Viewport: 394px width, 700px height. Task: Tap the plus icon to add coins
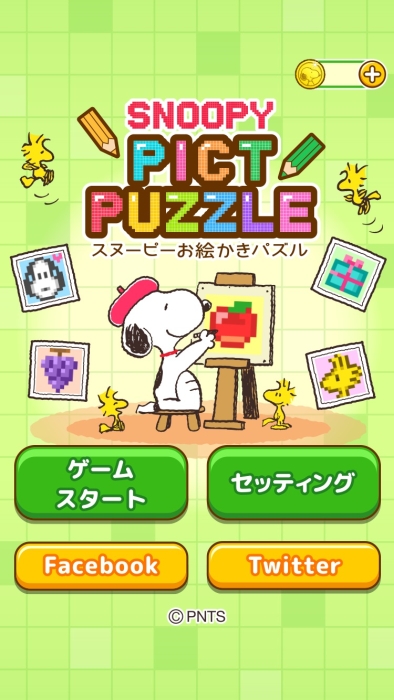tap(372, 74)
